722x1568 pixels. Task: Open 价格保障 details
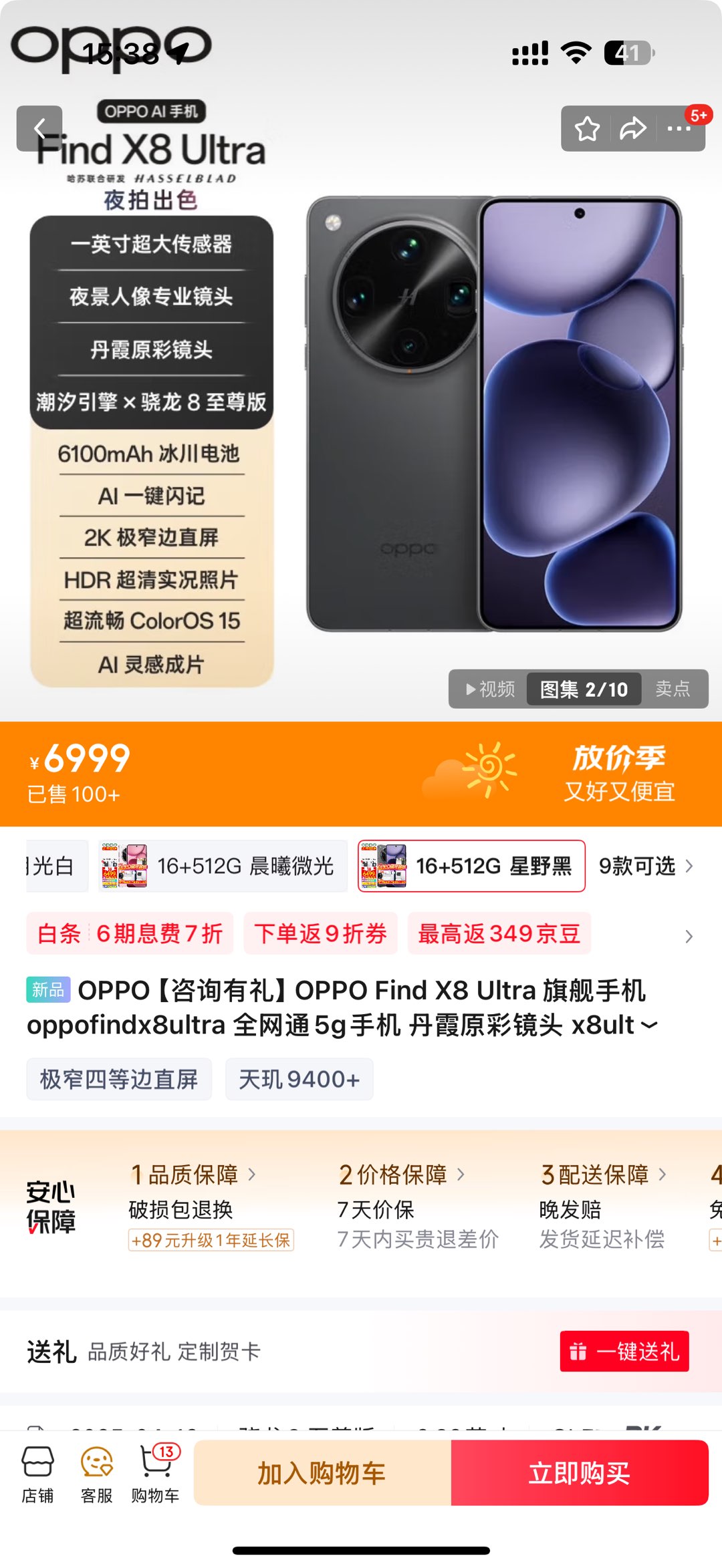point(401,1174)
